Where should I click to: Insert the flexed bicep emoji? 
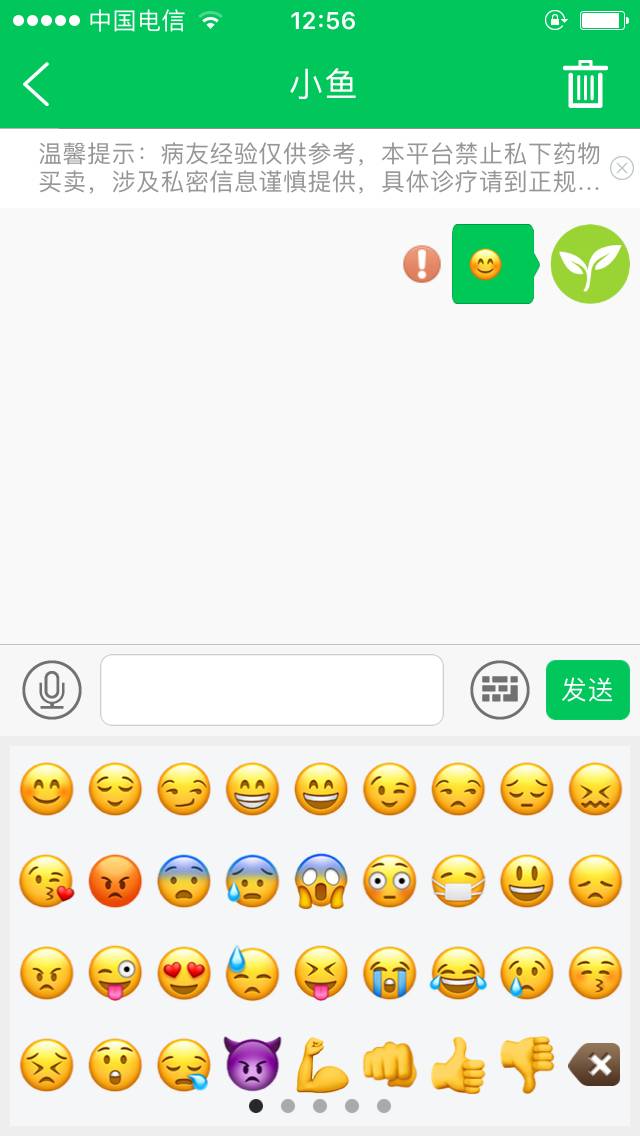point(321,1065)
